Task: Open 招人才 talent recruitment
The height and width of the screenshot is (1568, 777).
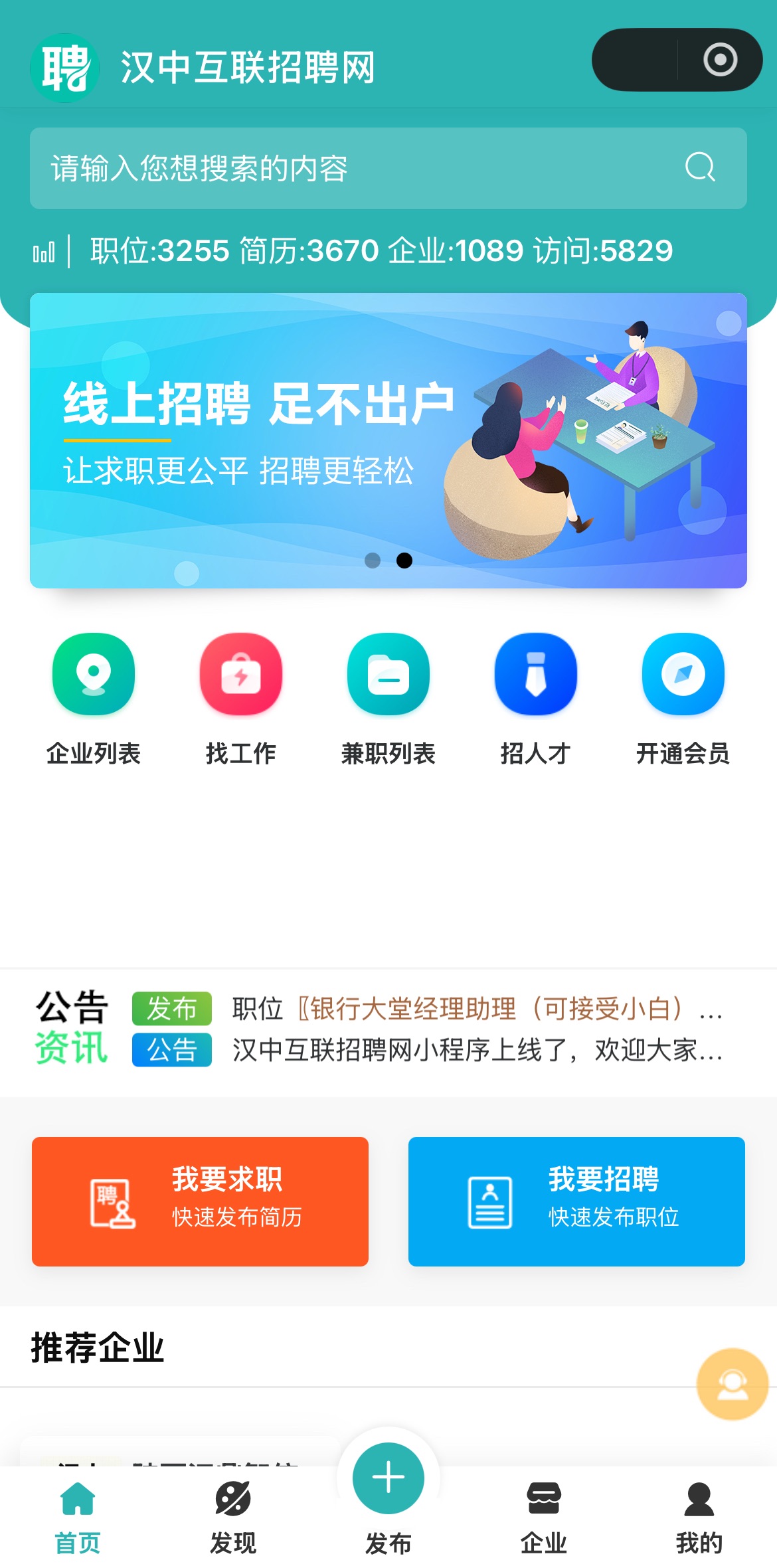Action: click(x=535, y=699)
